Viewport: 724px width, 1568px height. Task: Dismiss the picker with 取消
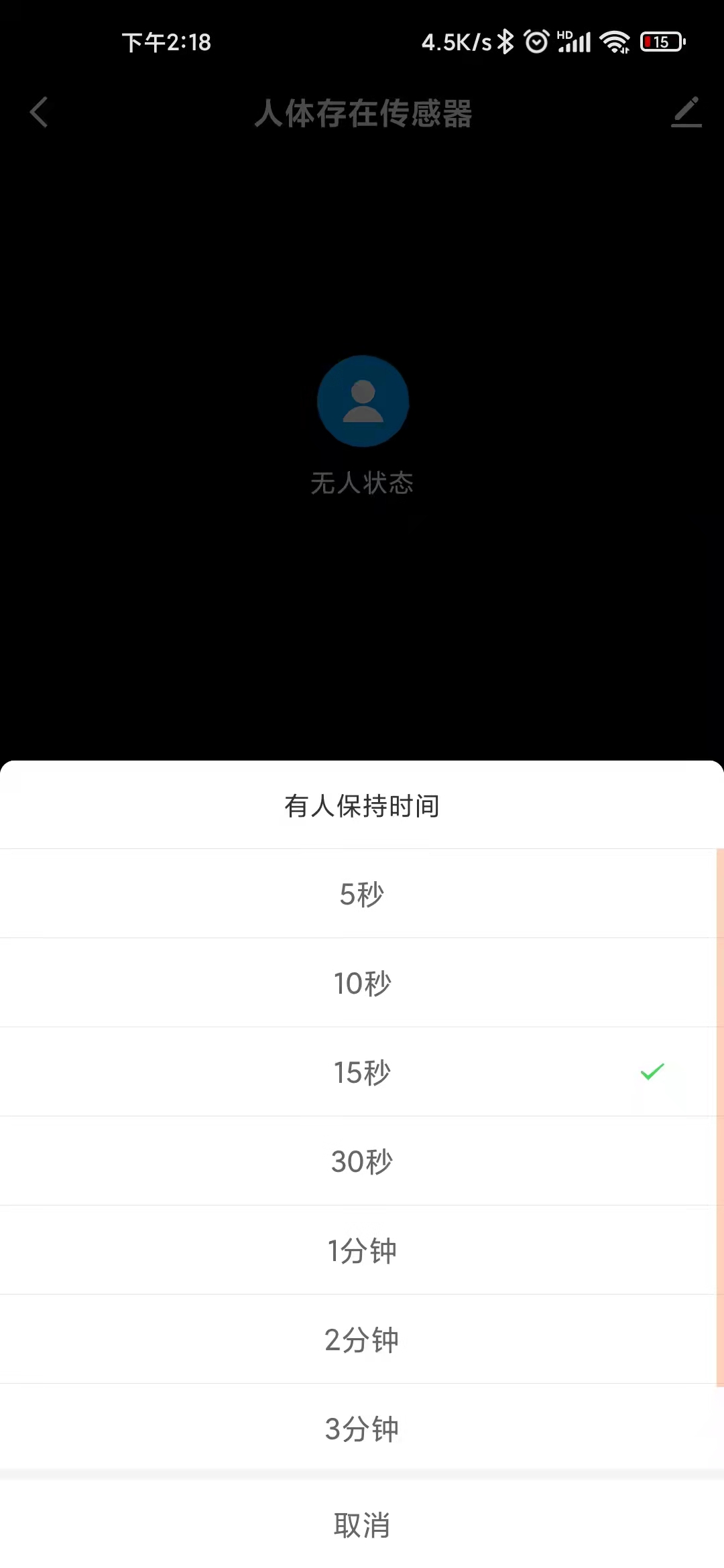tap(361, 1525)
